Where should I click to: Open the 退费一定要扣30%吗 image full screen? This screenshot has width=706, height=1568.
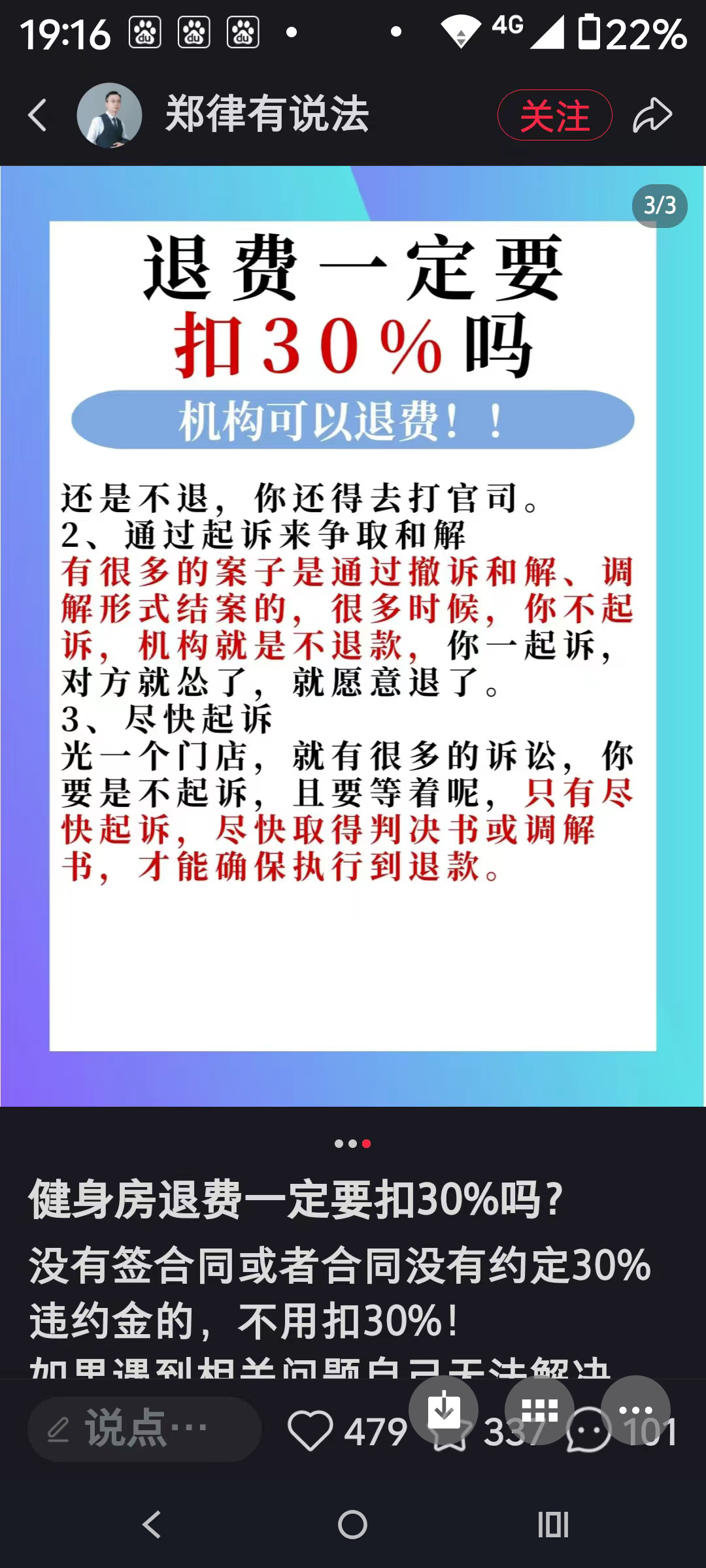(353, 635)
